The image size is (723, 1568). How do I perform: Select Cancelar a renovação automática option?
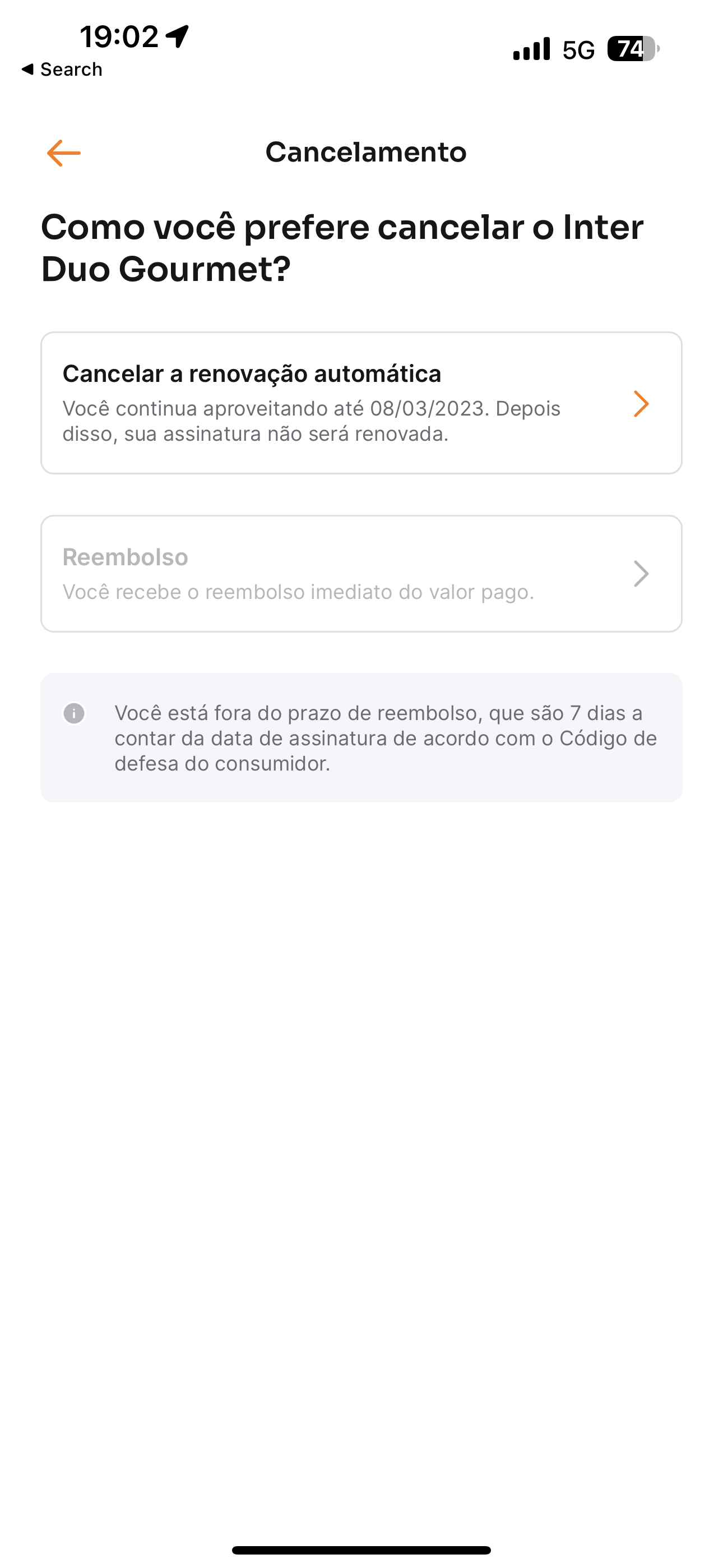coord(361,403)
